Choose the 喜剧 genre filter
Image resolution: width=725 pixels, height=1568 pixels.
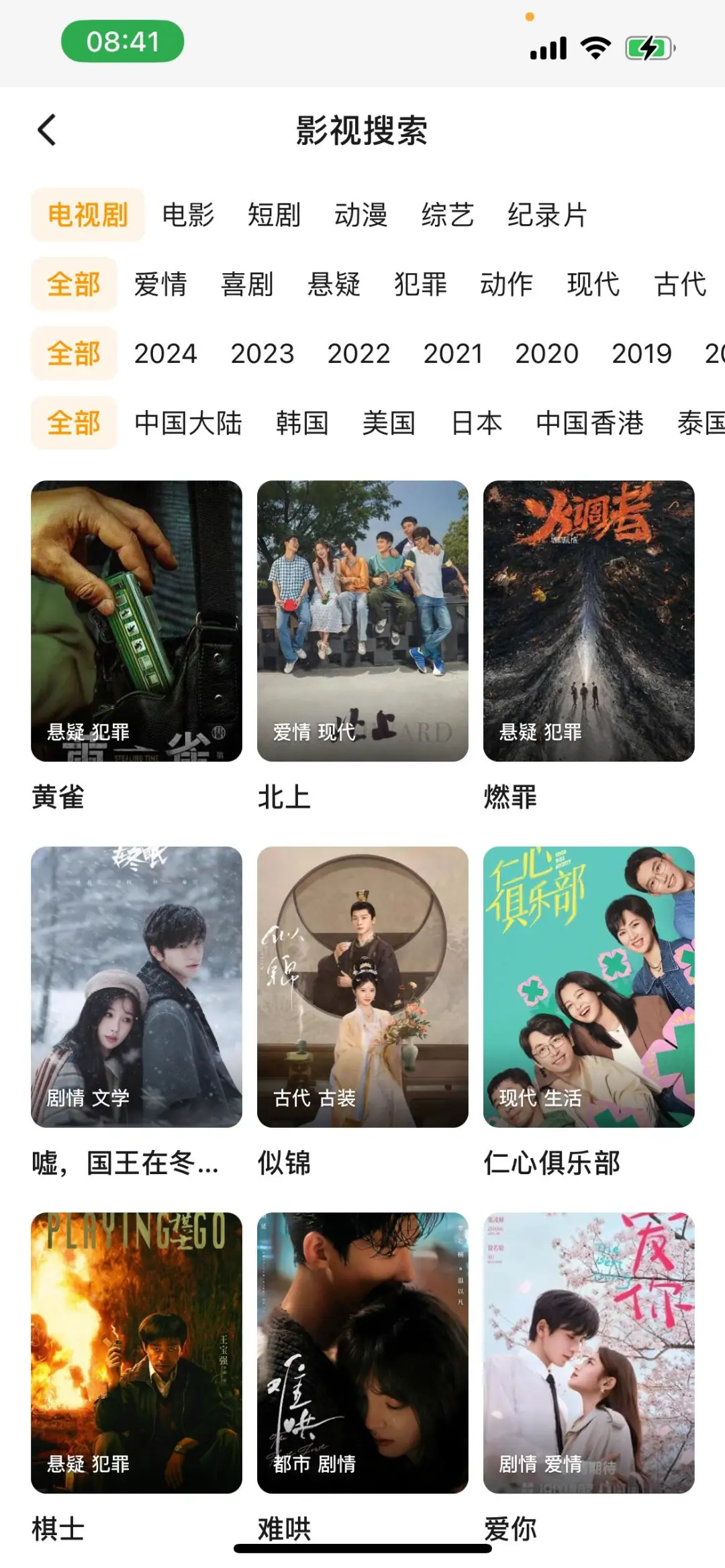coord(247,284)
